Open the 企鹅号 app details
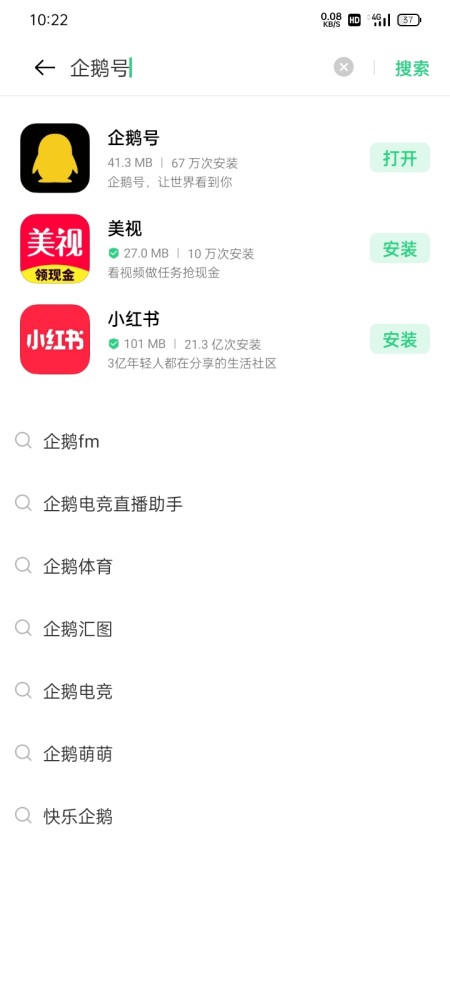 point(191,158)
